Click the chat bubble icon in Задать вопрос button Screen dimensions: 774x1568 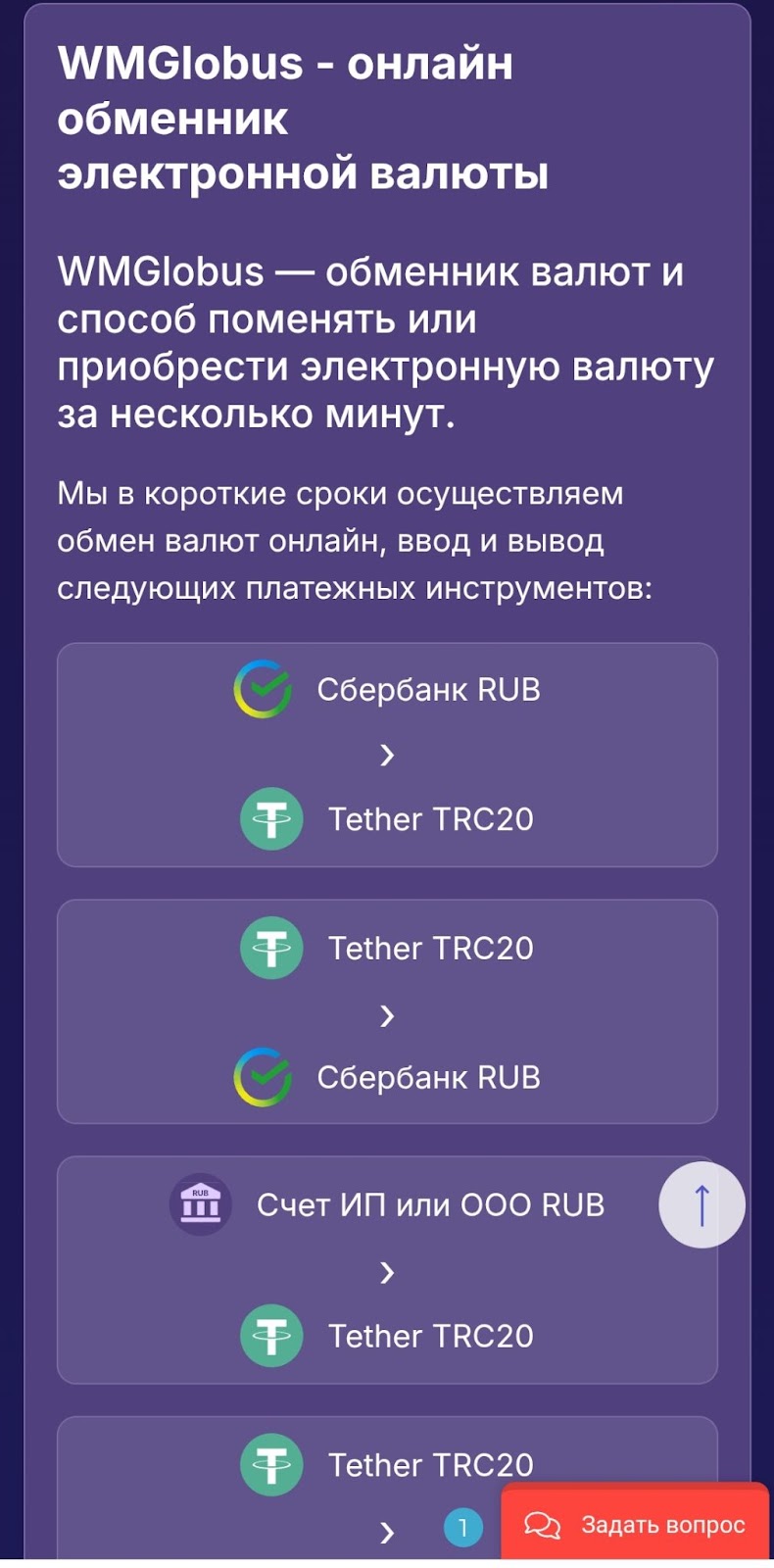(542, 1525)
